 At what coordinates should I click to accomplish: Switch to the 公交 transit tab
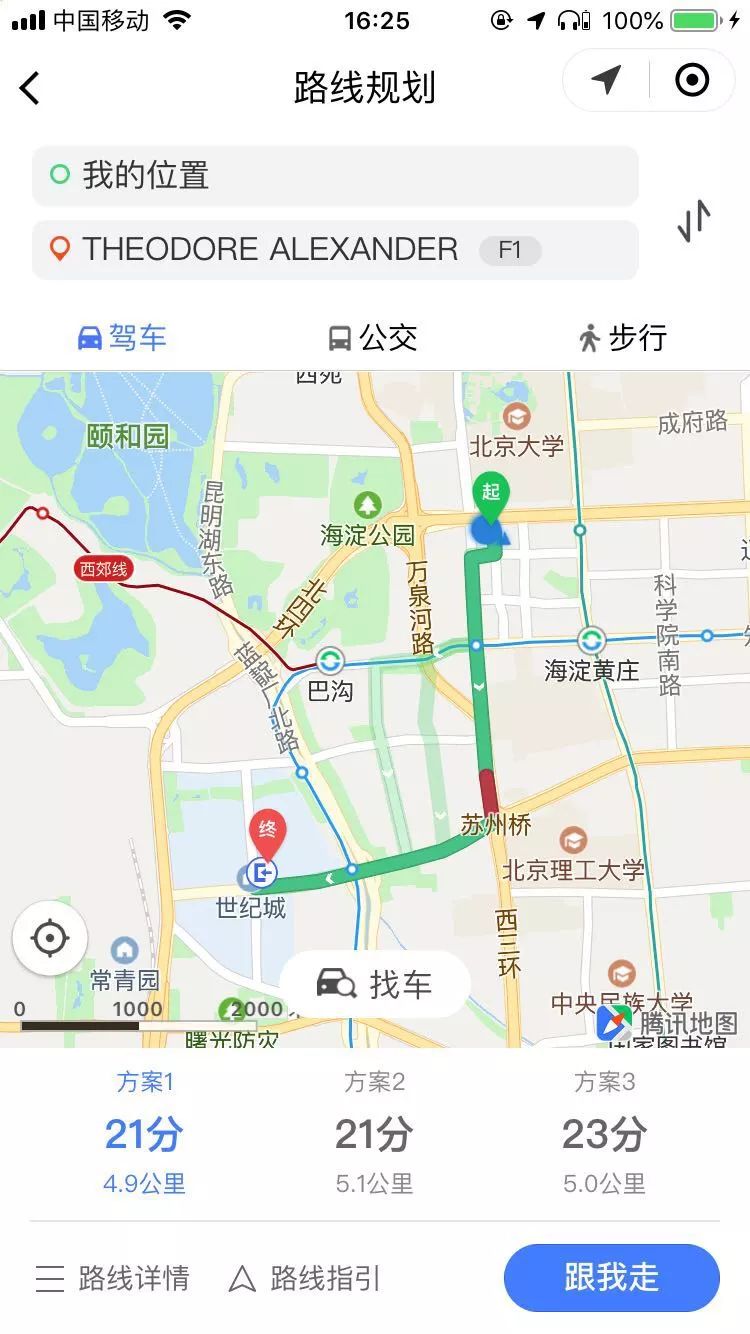[x=372, y=338]
